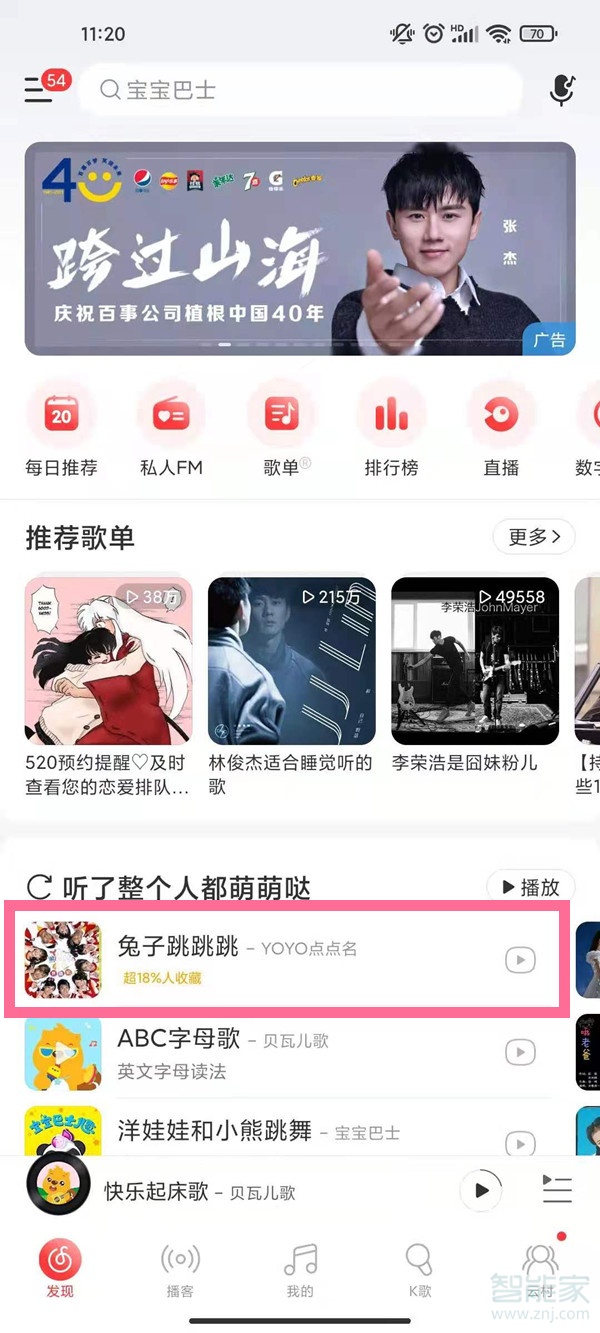Play 快乐起床歌 in the mini player

[481, 1190]
